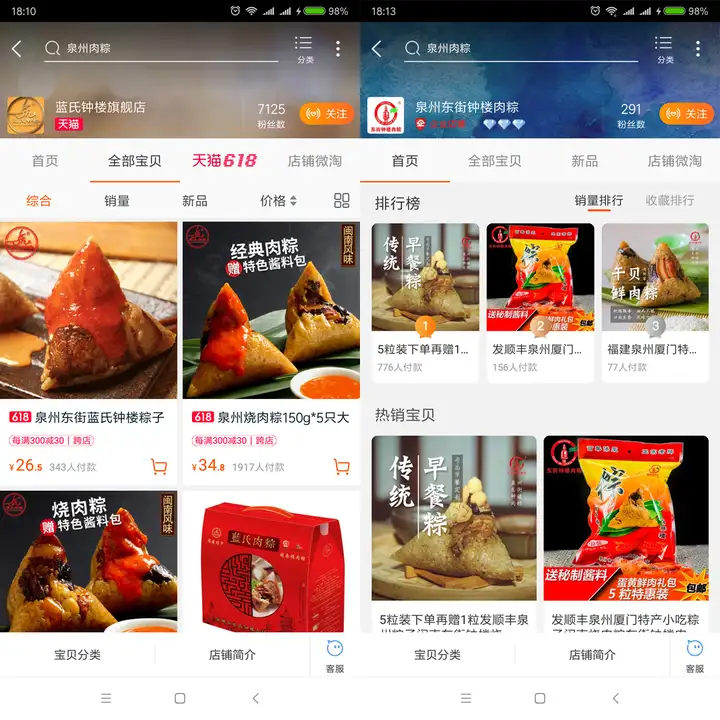Image resolution: width=720 pixels, height=720 pixels.
Task: Toggle the product grid layout icon
Action: (x=342, y=201)
